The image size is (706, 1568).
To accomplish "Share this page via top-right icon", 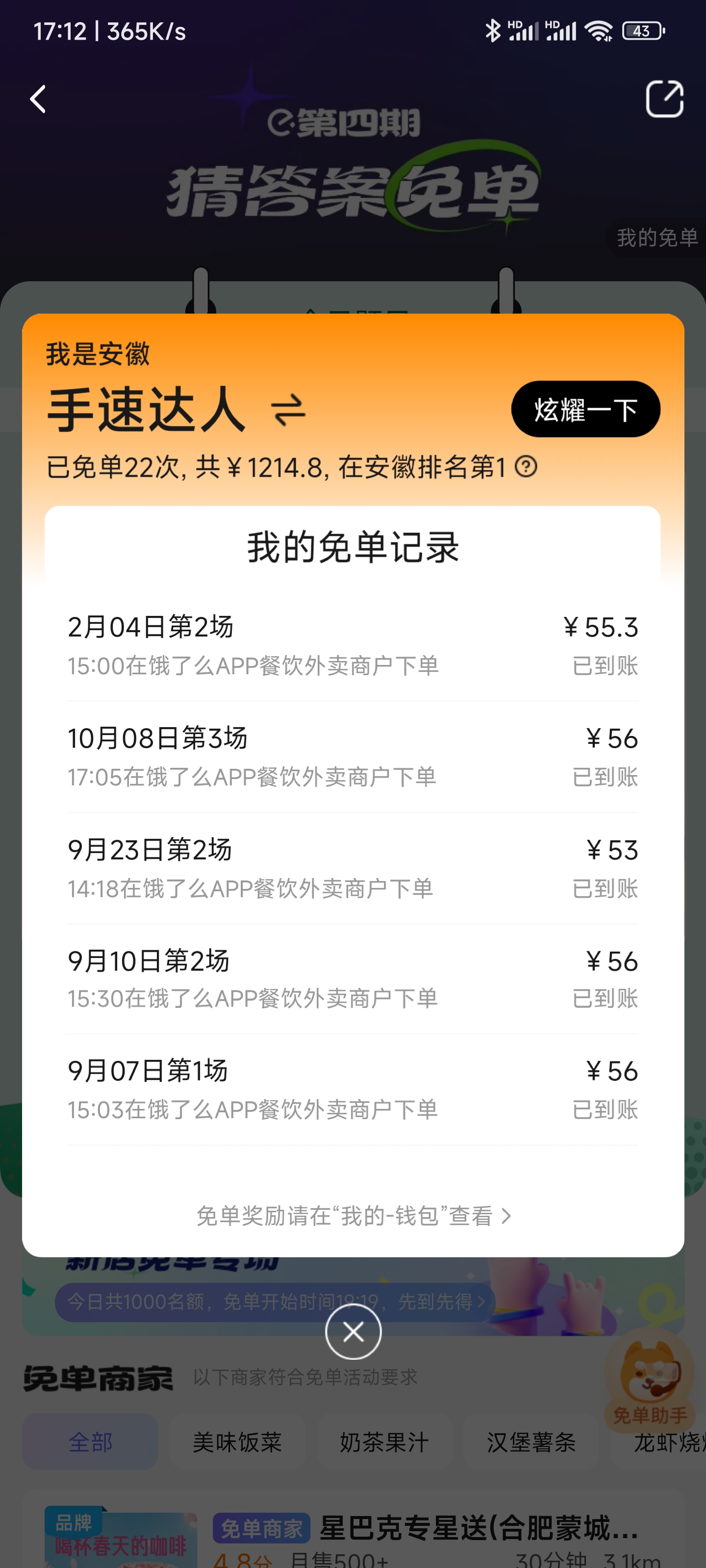I will [664, 98].
